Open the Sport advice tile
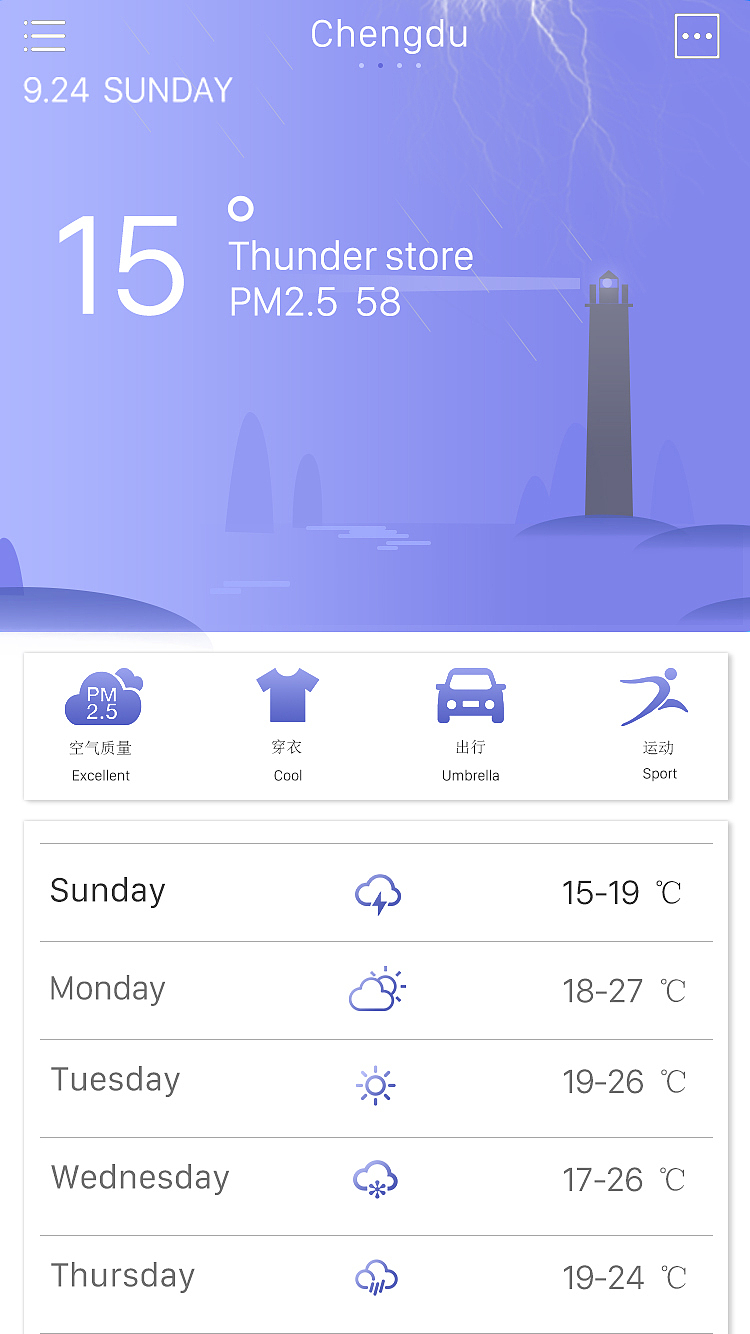Image resolution: width=750 pixels, height=1334 pixels. [657, 725]
